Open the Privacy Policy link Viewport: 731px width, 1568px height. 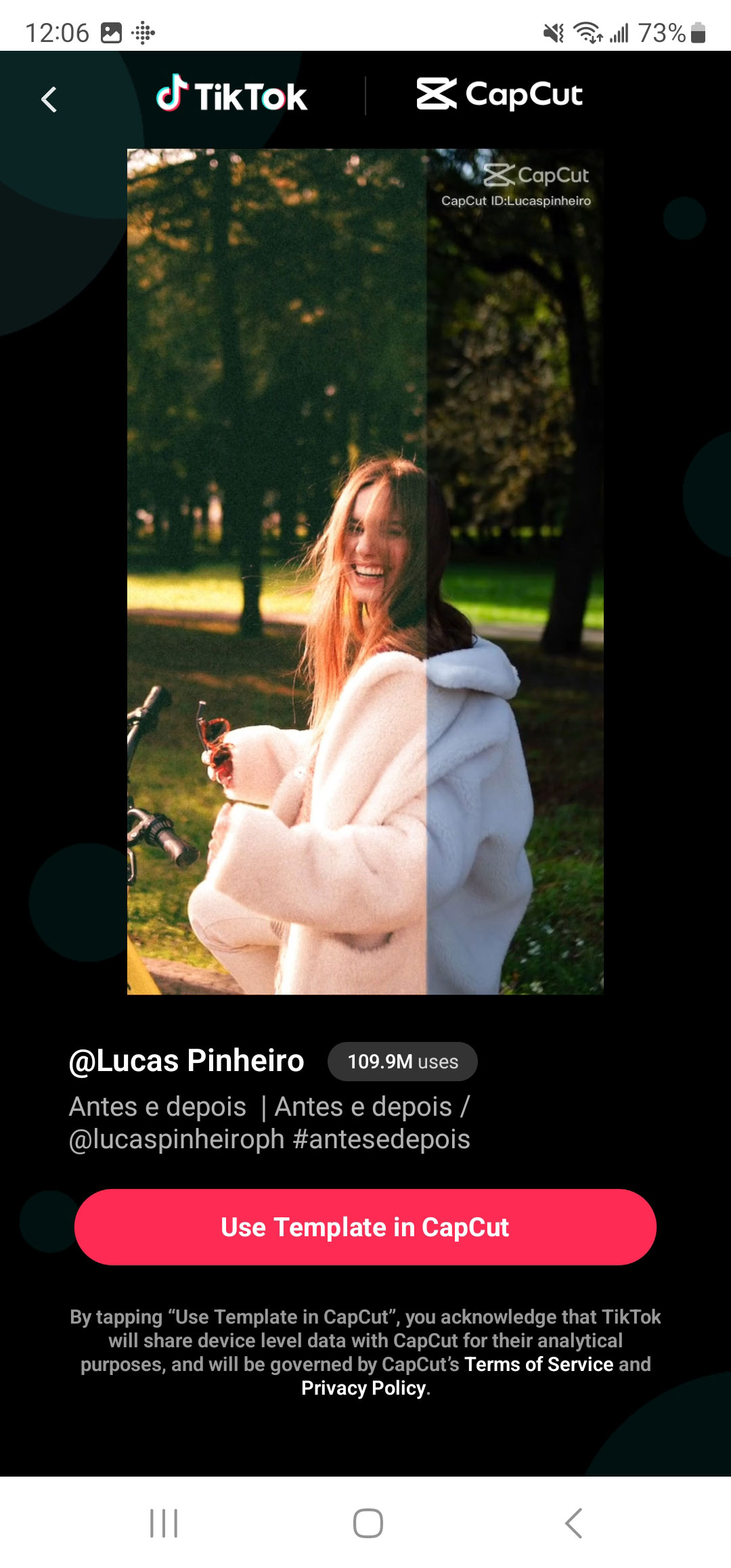point(364,1387)
